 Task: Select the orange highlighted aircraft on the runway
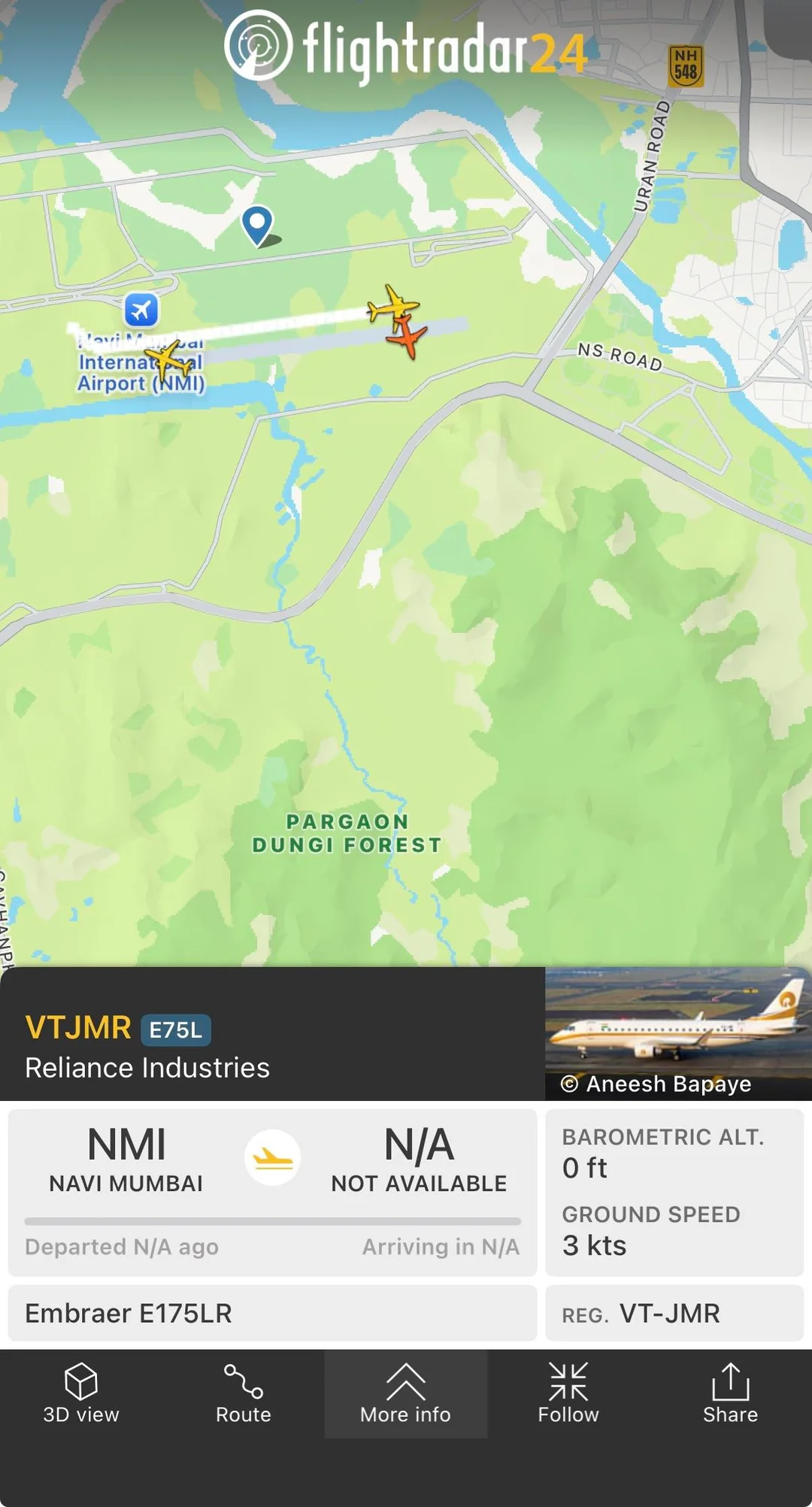click(x=407, y=337)
